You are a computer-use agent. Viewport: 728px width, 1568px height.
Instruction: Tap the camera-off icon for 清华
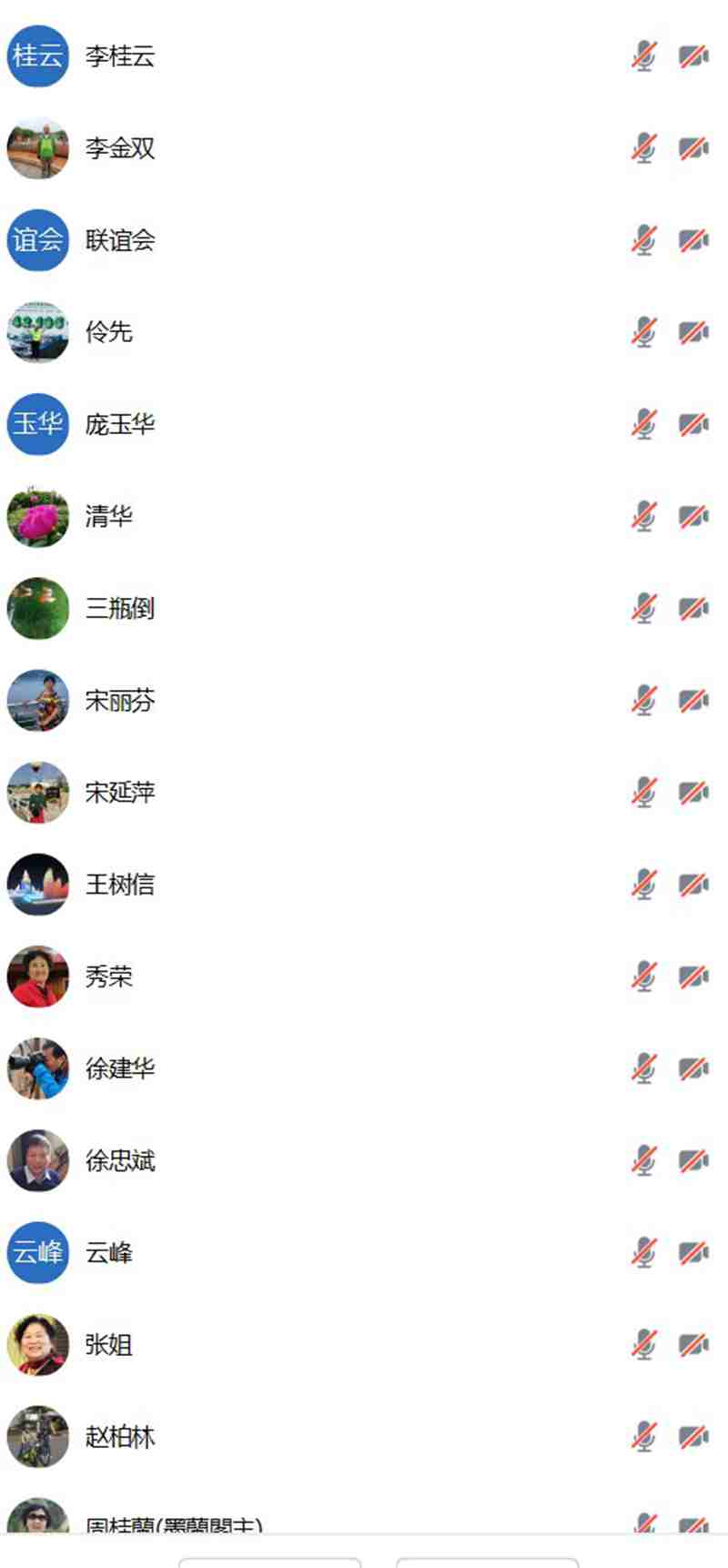click(693, 517)
